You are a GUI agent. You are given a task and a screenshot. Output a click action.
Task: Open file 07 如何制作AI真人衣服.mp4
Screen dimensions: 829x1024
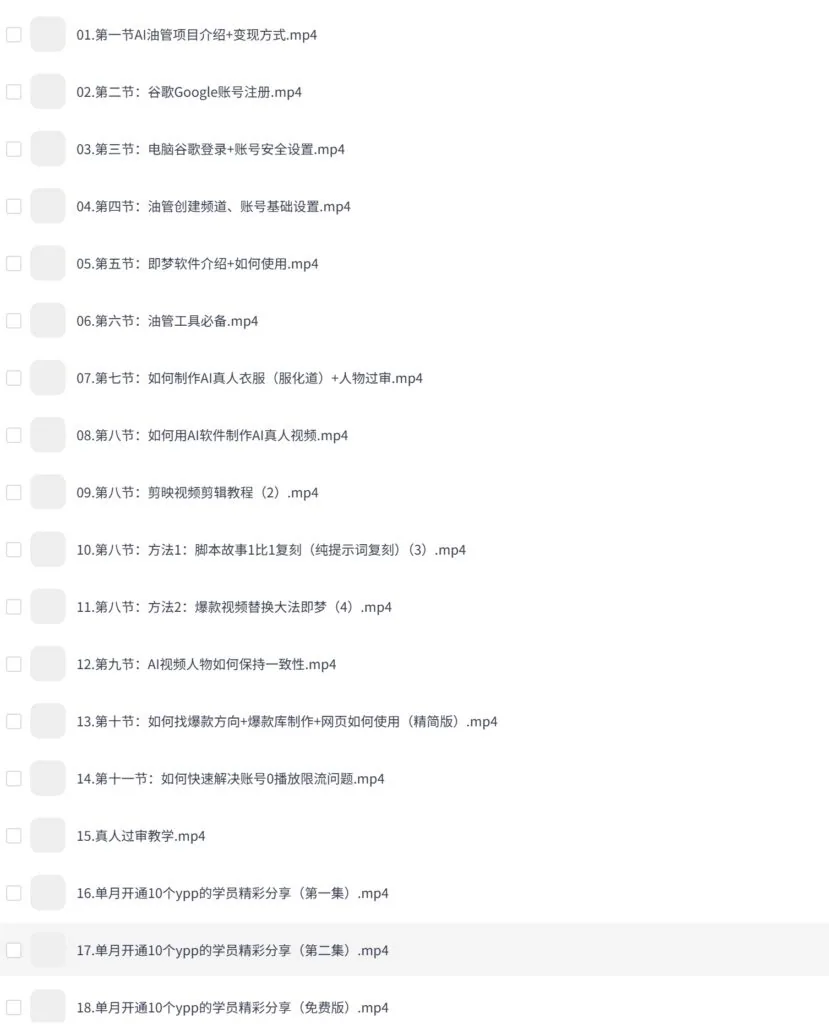(250, 378)
